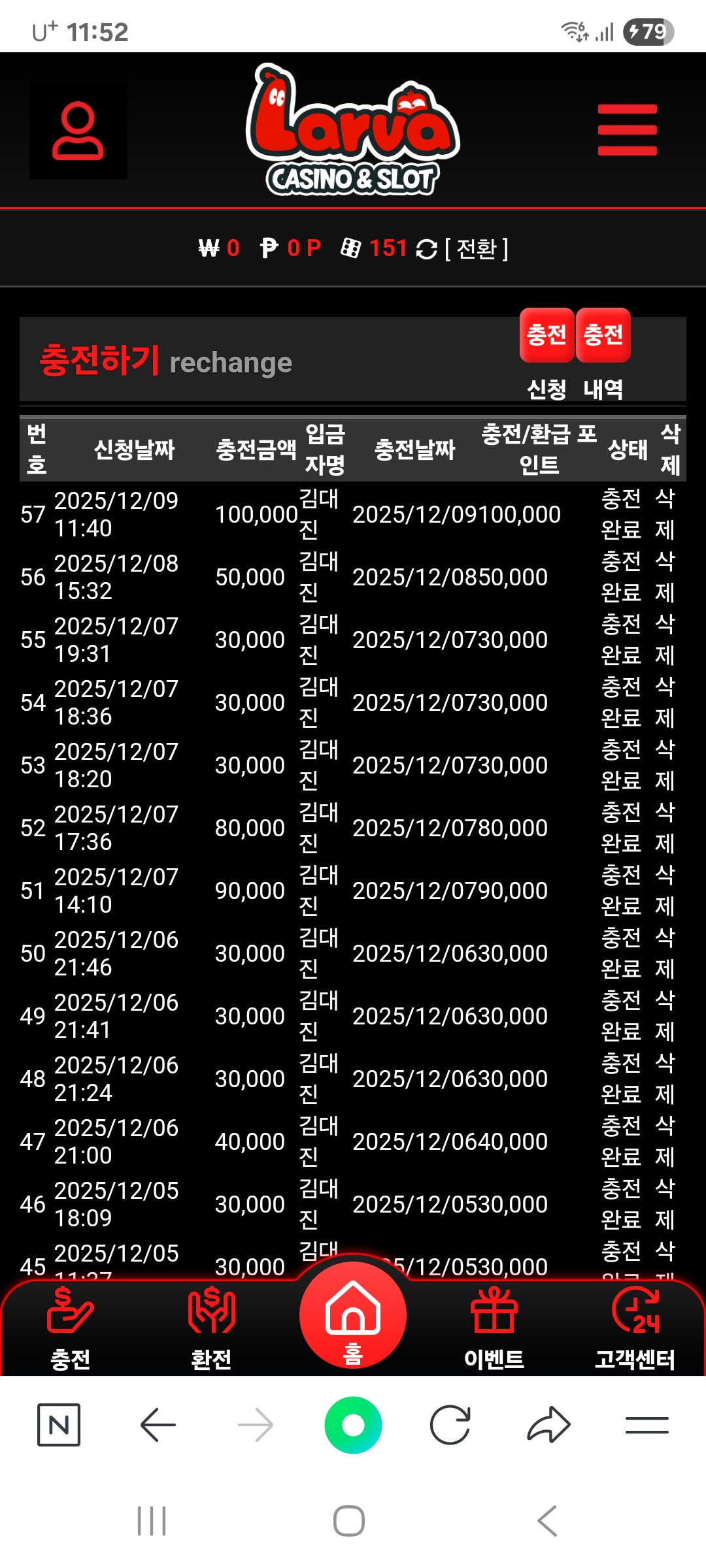706x1568 pixels.
Task: Open the Naver N home icon
Action: (59, 1425)
